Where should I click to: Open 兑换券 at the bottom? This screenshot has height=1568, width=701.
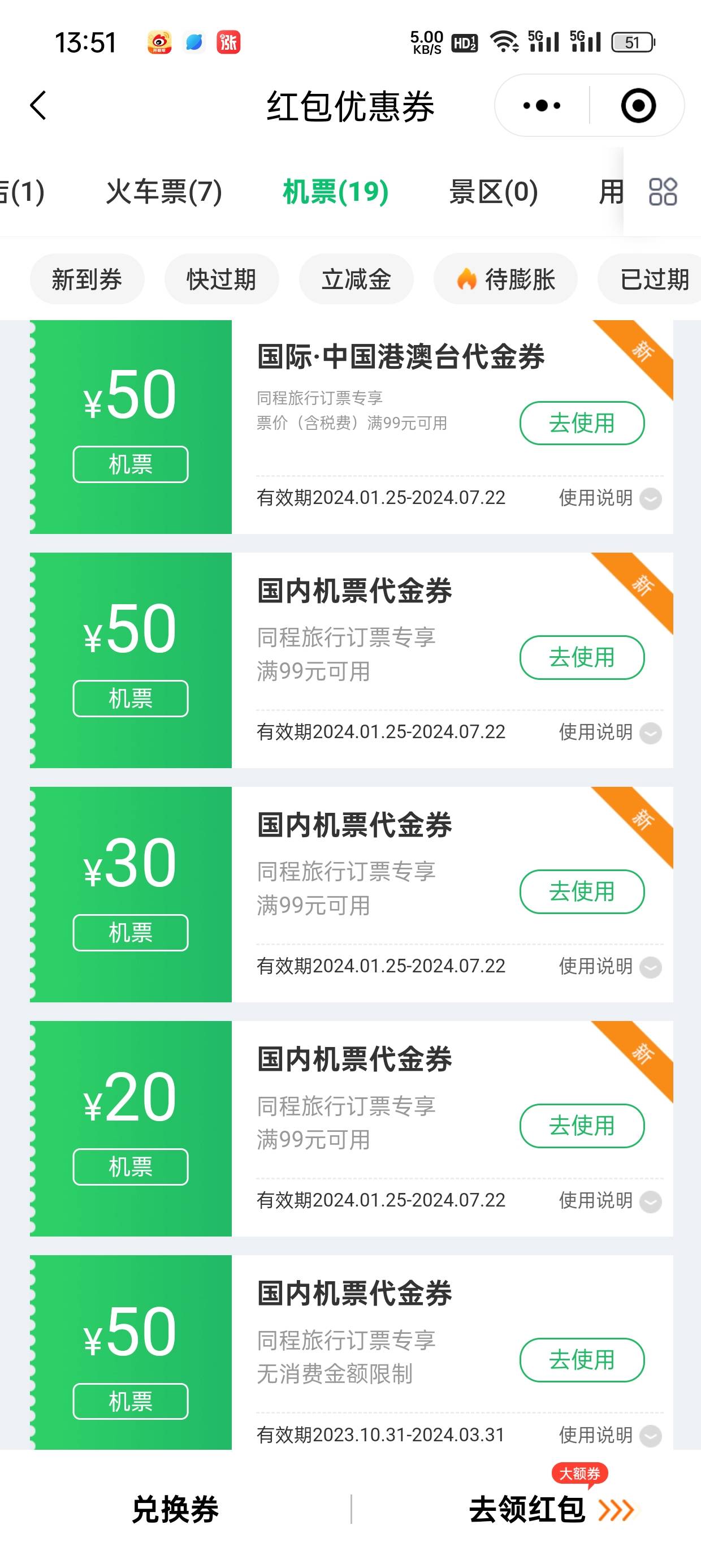coord(175,1510)
